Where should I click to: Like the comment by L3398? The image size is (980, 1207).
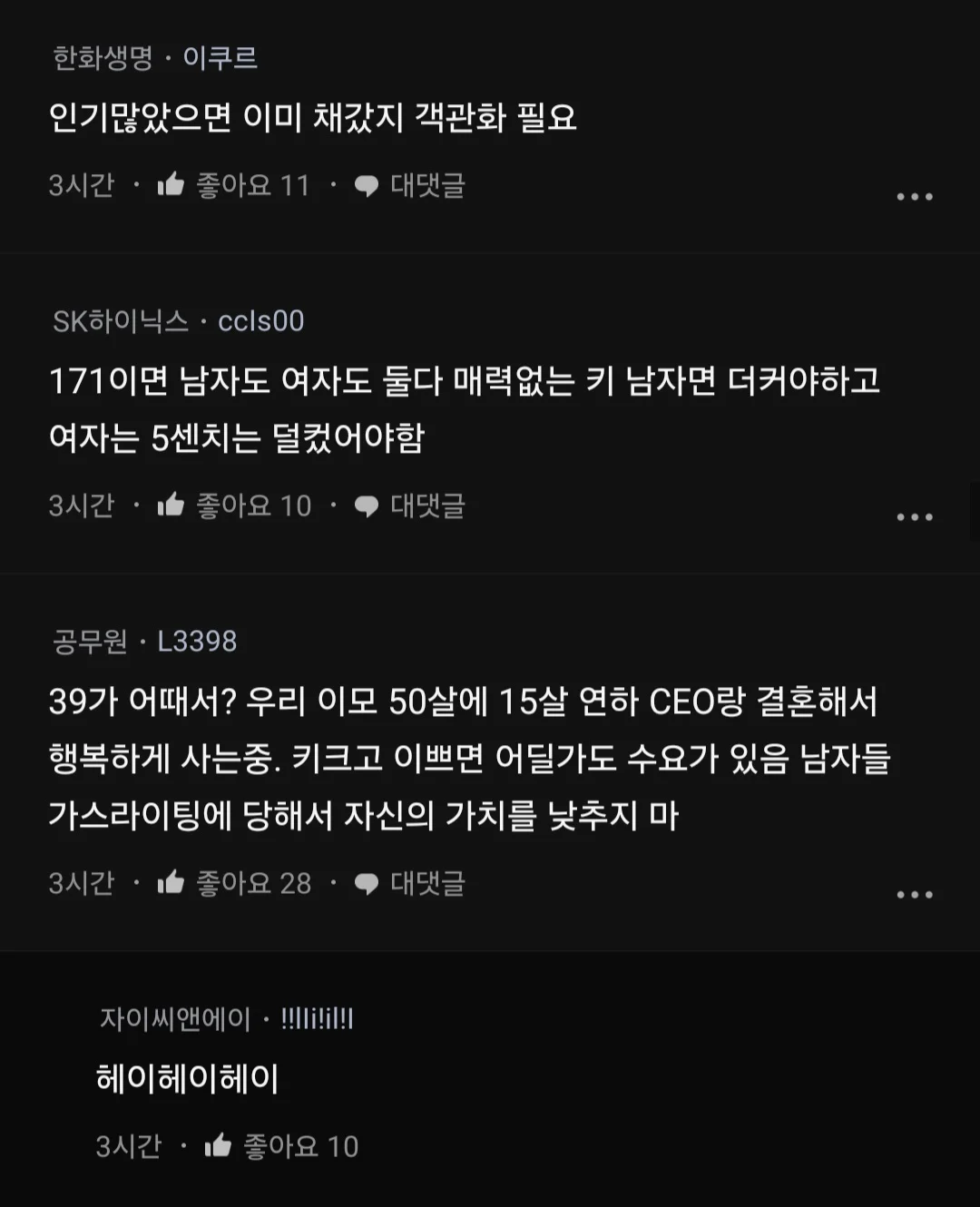pos(171,883)
